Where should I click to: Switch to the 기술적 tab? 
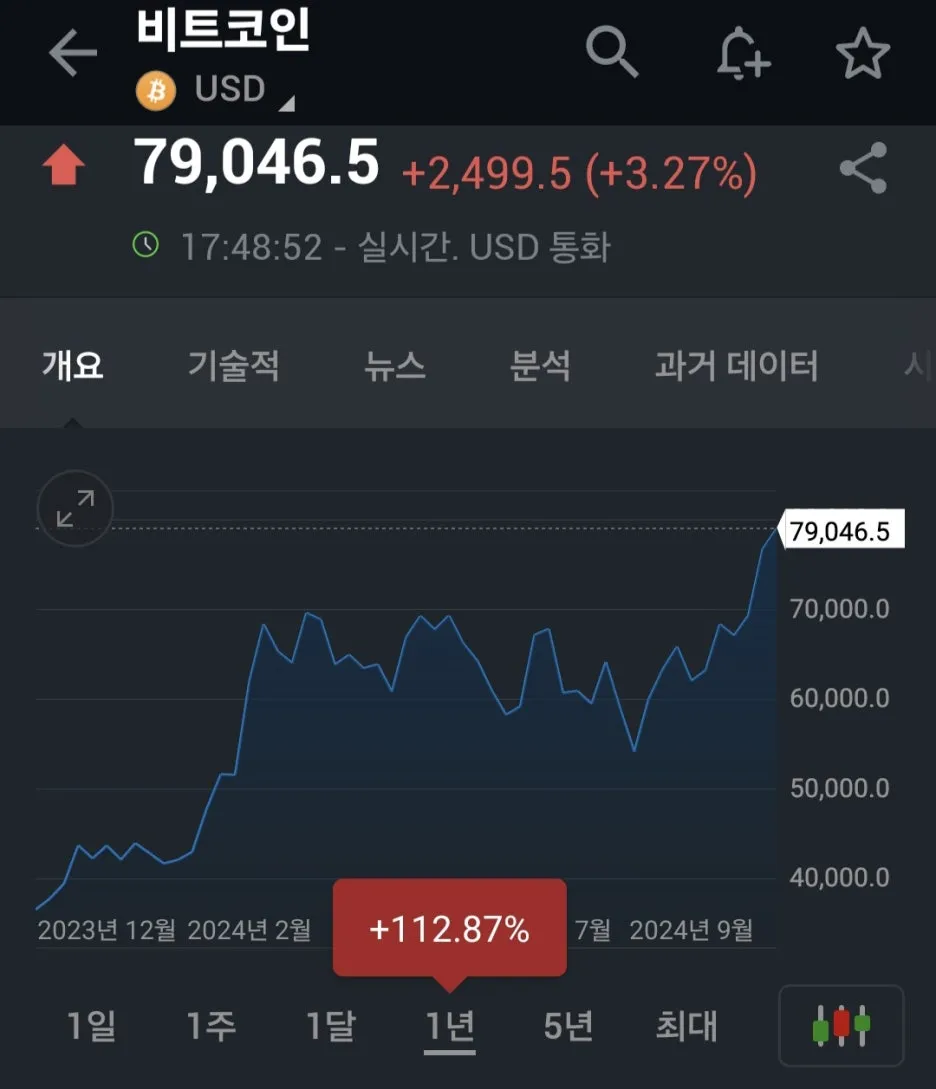point(234,365)
